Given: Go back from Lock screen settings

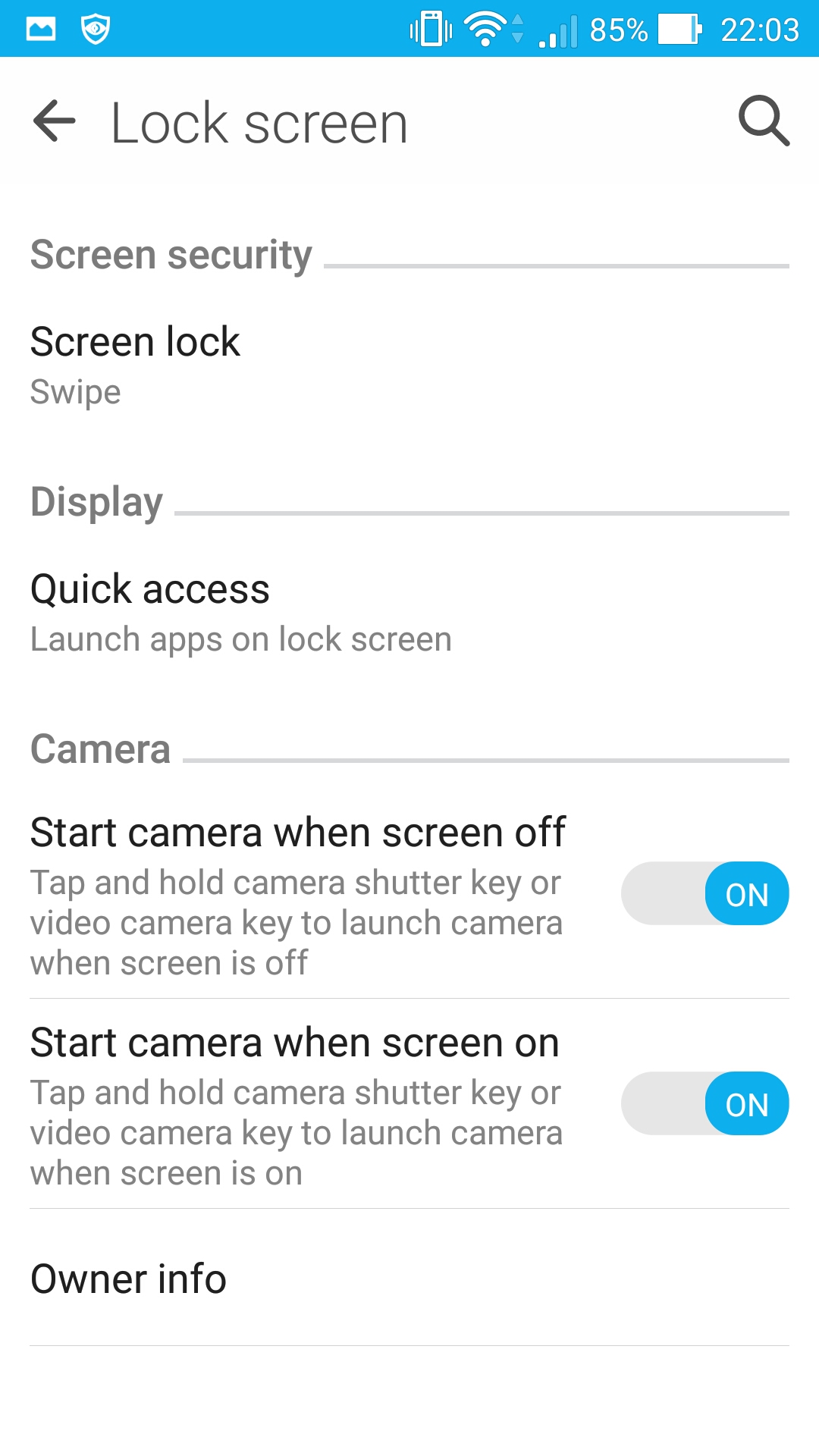Looking at the screenshot, I should tap(55, 121).
